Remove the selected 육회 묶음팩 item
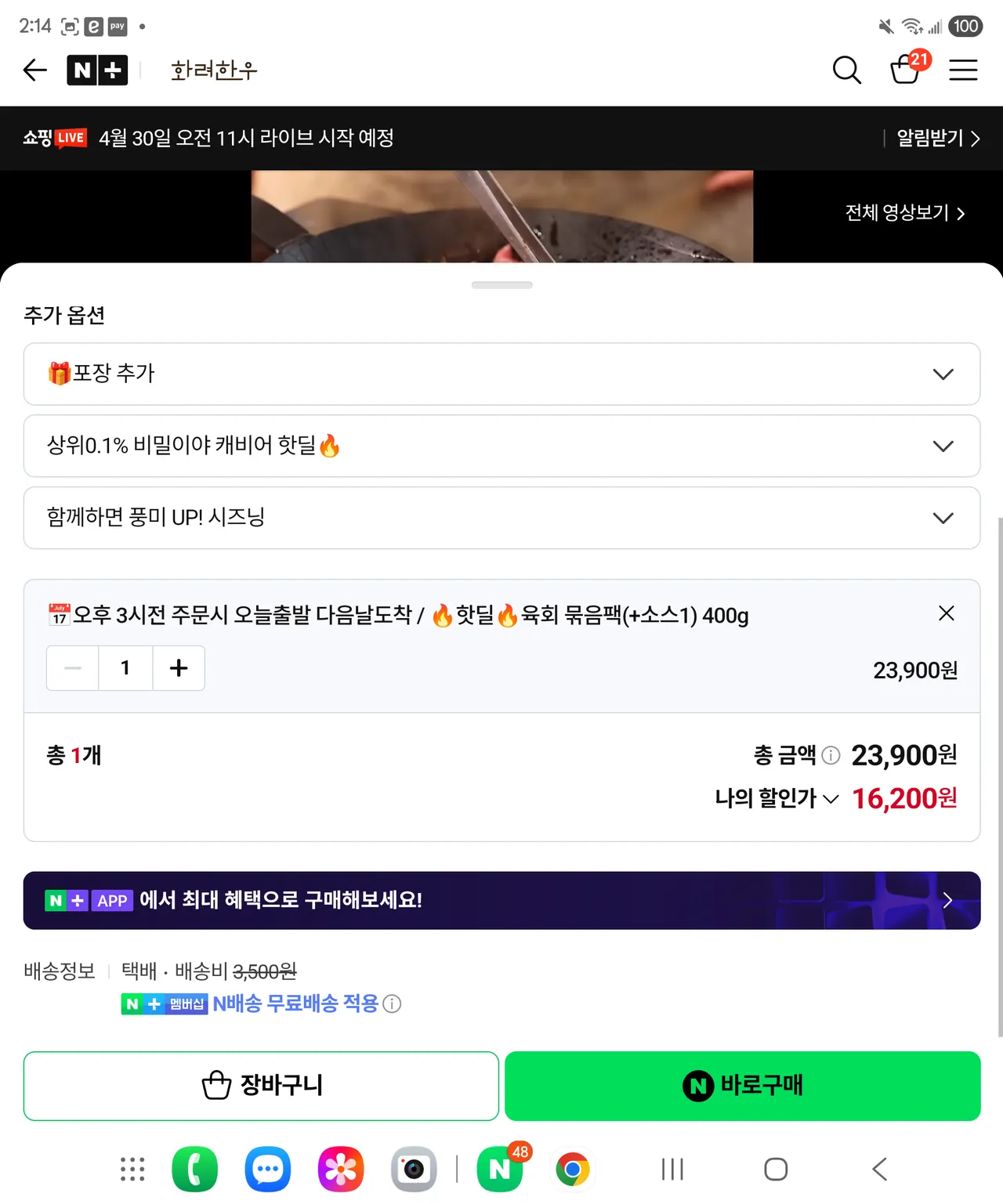The image size is (1003, 1204). tap(946, 613)
